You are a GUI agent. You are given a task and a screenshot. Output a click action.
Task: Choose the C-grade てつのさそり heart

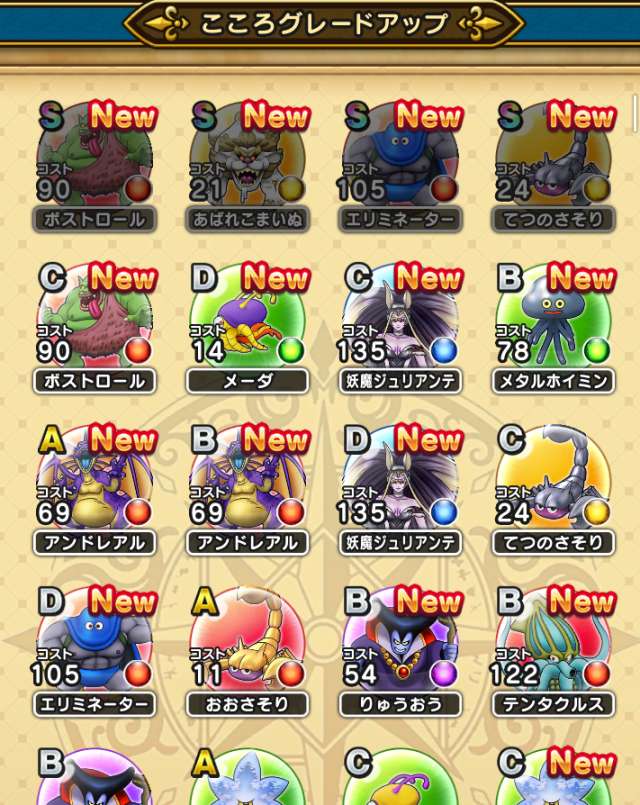[553, 485]
